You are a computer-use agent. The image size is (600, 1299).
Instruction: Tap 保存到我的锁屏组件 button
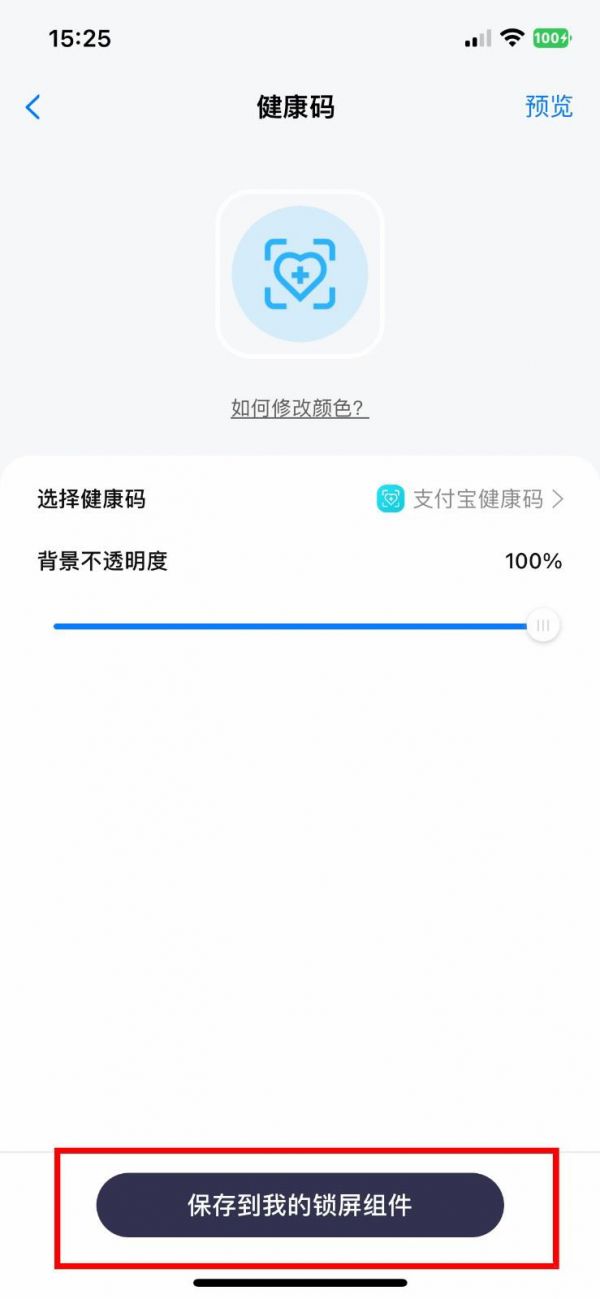(300, 1205)
